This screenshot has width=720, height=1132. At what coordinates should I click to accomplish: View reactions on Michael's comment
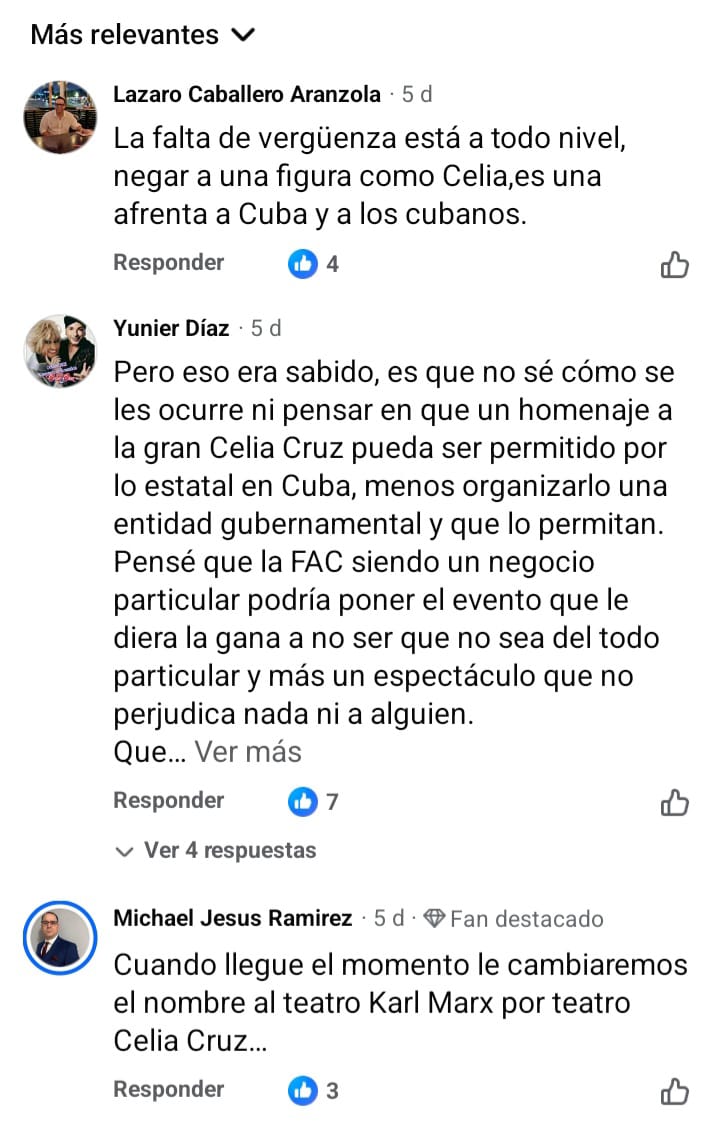[314, 1090]
